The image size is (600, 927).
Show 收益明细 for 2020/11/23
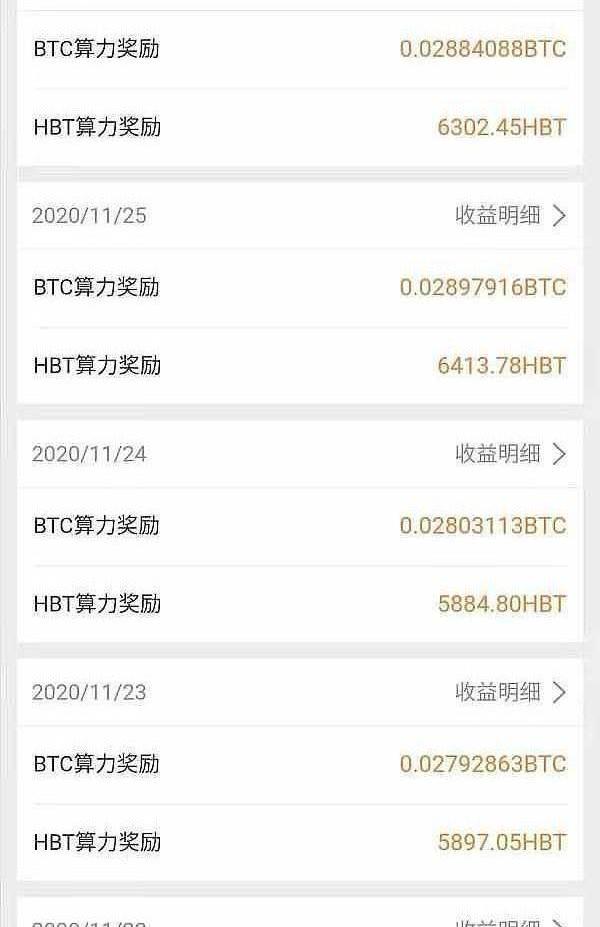click(510, 692)
